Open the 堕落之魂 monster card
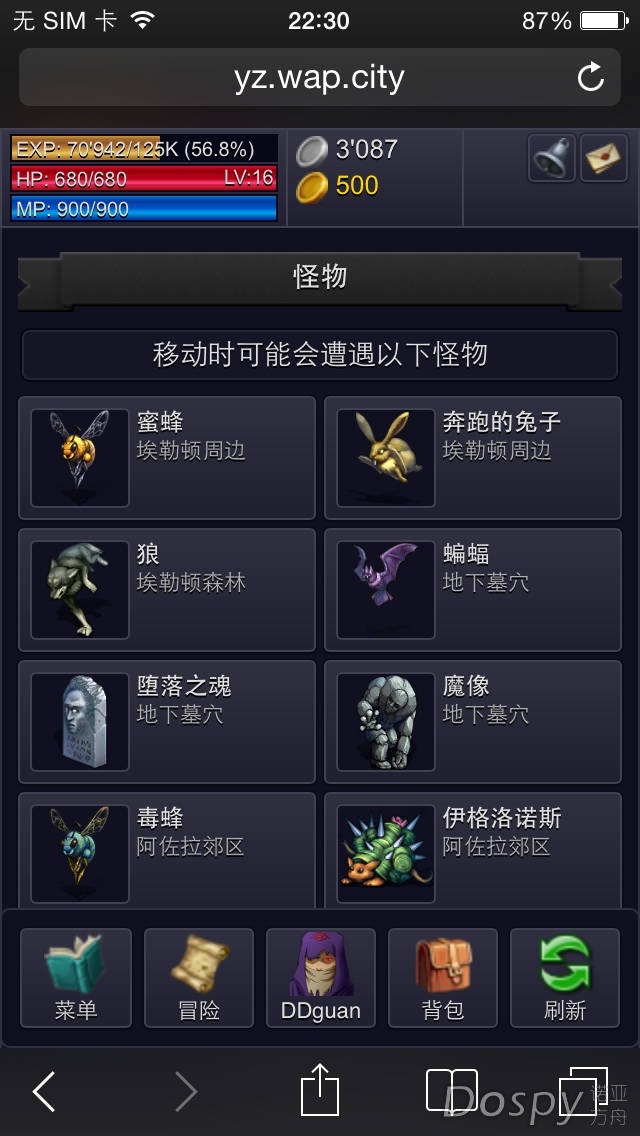 coord(167,721)
